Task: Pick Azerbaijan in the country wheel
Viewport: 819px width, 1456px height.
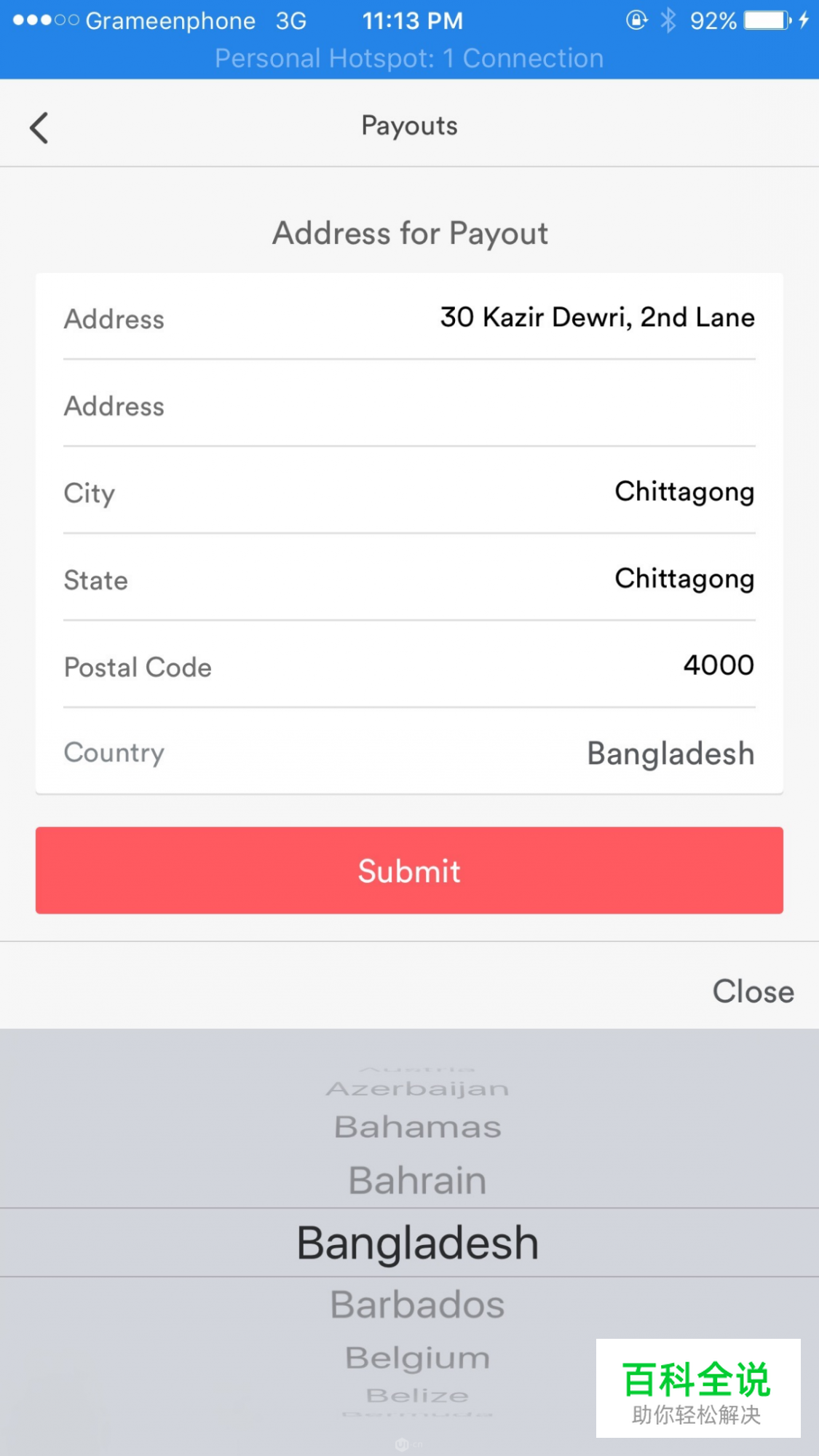Action: coord(417,1089)
